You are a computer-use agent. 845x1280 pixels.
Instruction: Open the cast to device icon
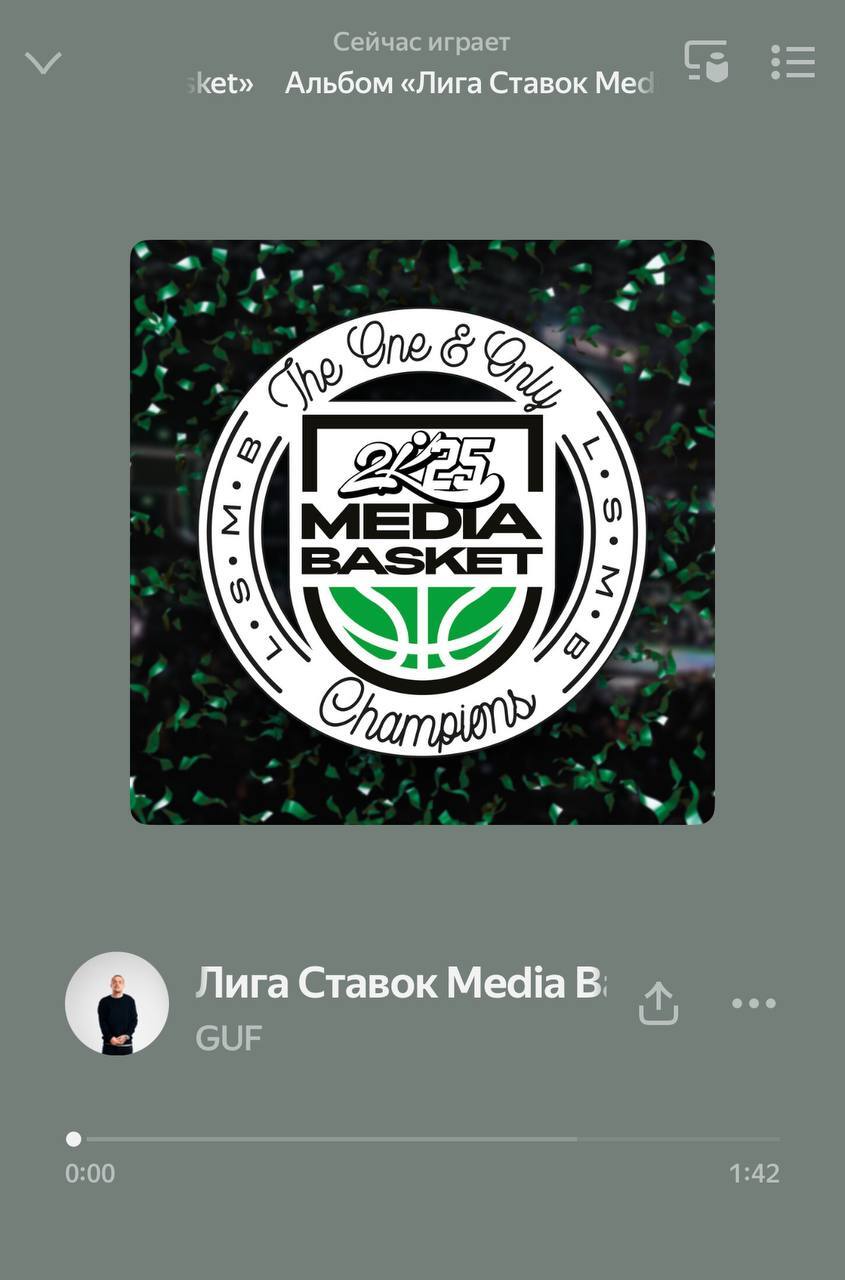coord(706,62)
